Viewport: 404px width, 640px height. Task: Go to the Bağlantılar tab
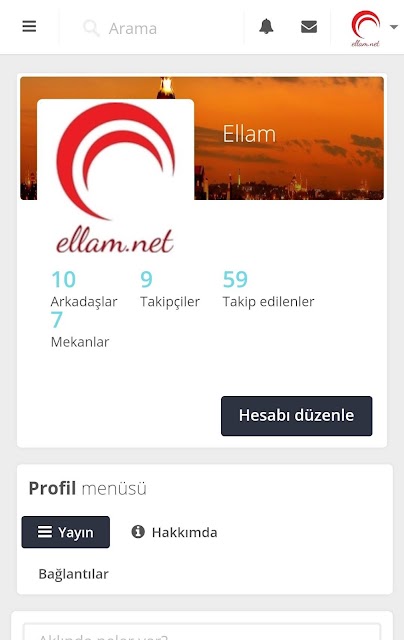(x=73, y=574)
